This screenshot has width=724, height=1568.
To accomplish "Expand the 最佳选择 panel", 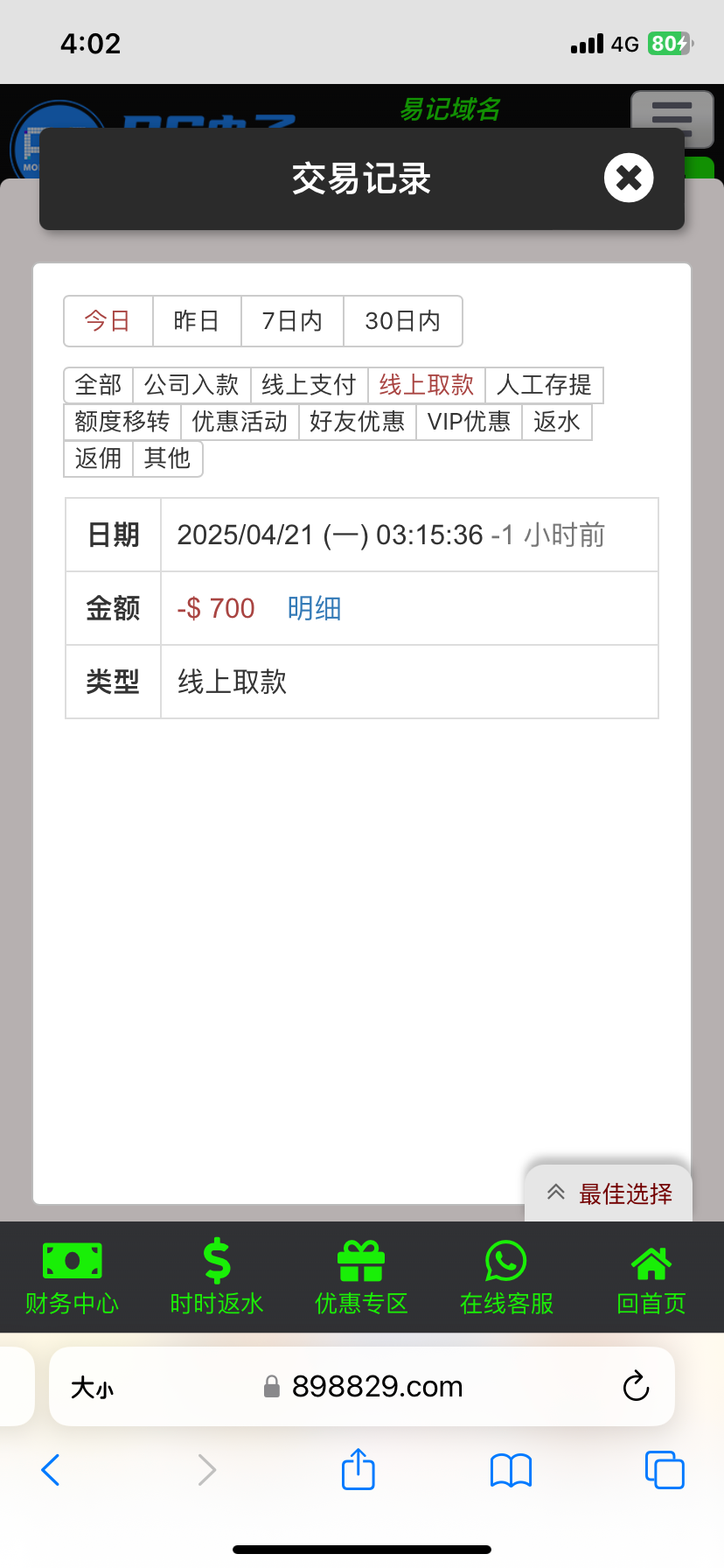I will coord(609,1193).
